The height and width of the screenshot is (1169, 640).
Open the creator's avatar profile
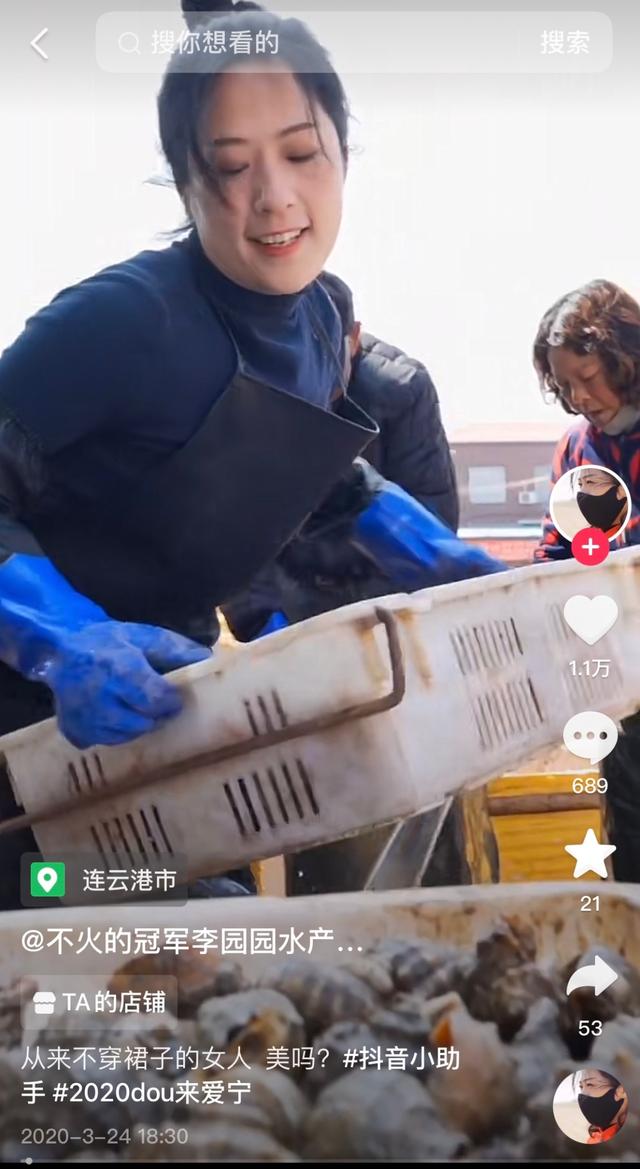coord(590,505)
